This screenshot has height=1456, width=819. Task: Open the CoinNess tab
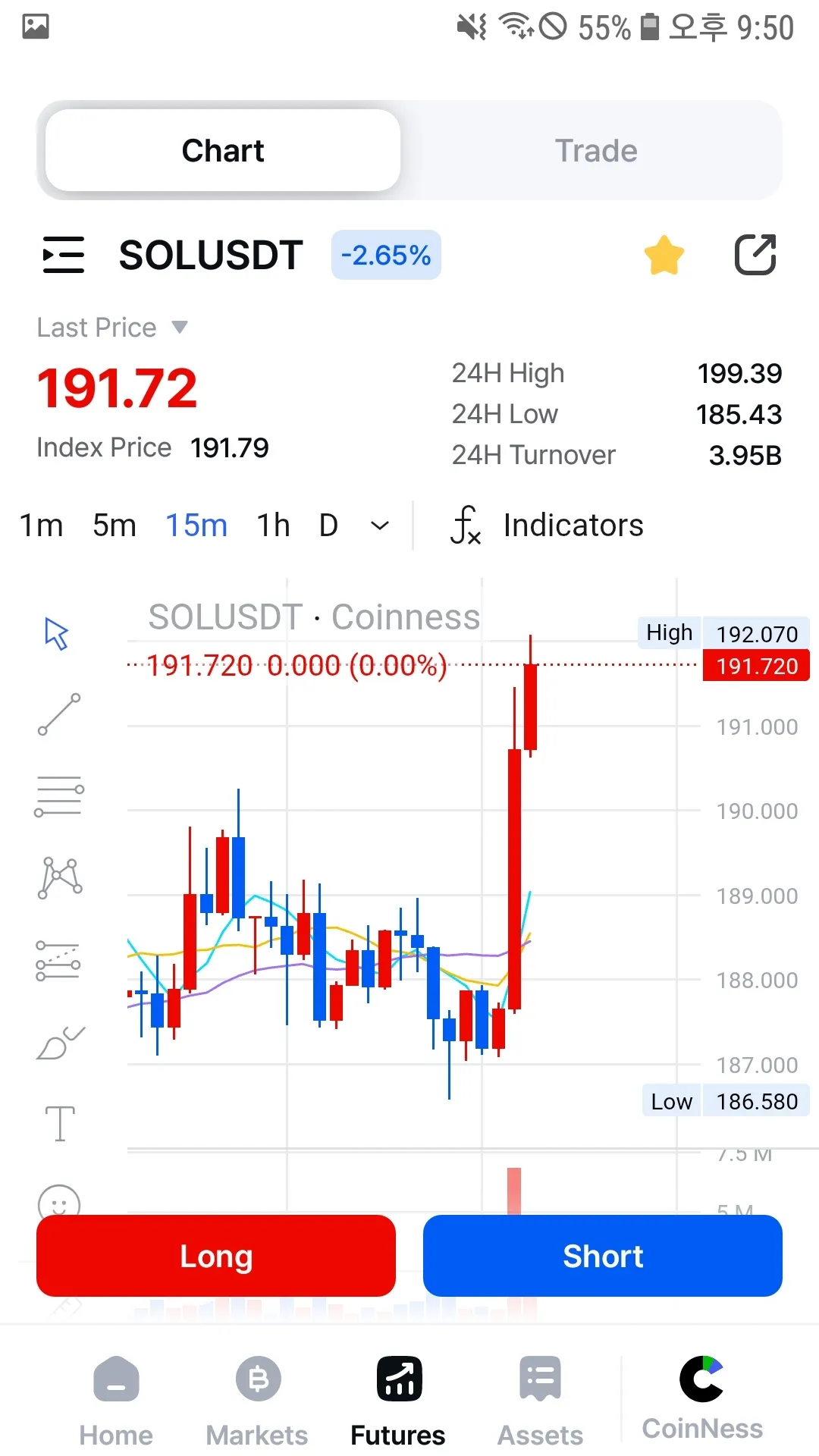[702, 1398]
